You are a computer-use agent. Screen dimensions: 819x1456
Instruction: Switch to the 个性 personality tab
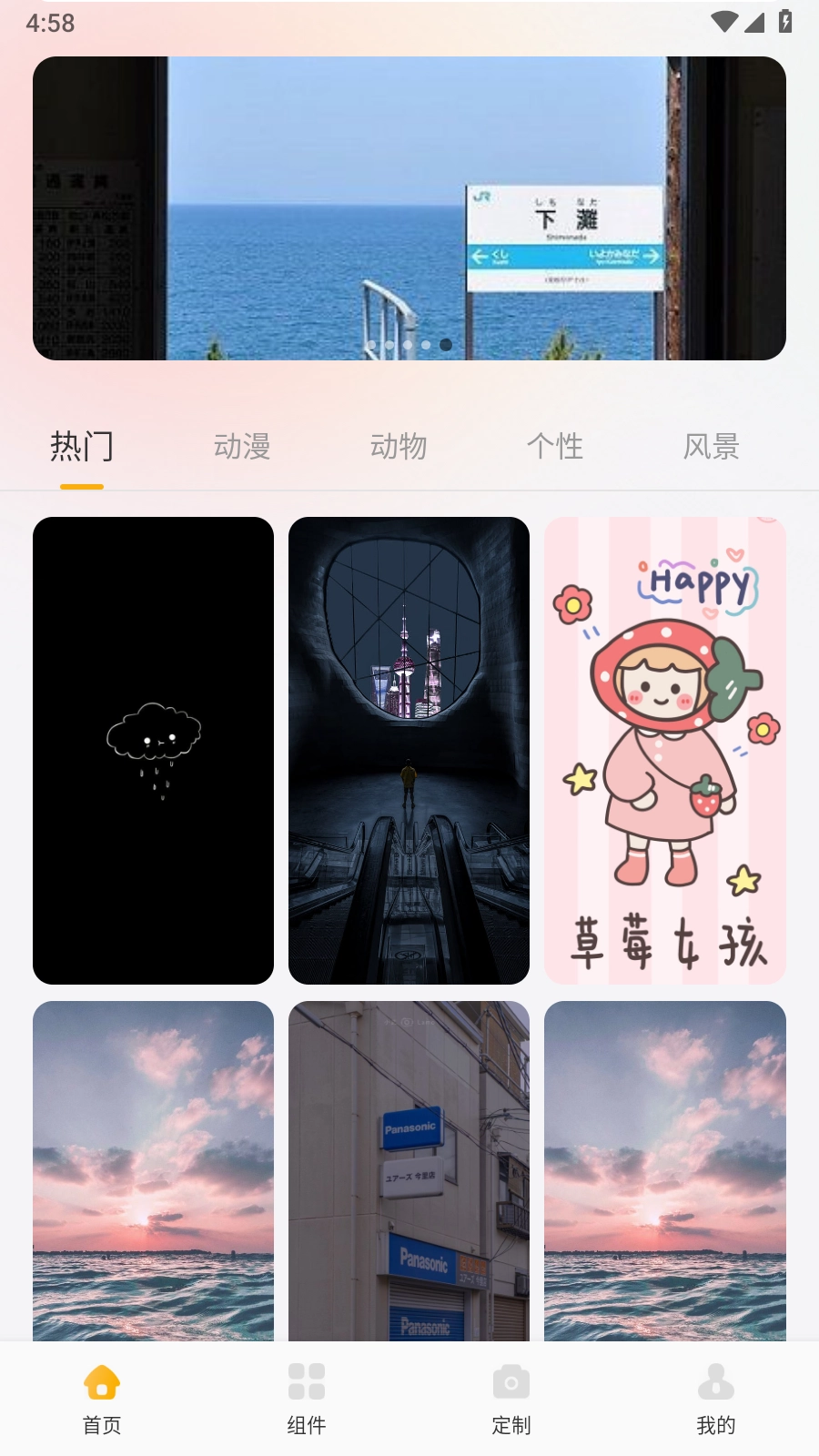tap(556, 447)
